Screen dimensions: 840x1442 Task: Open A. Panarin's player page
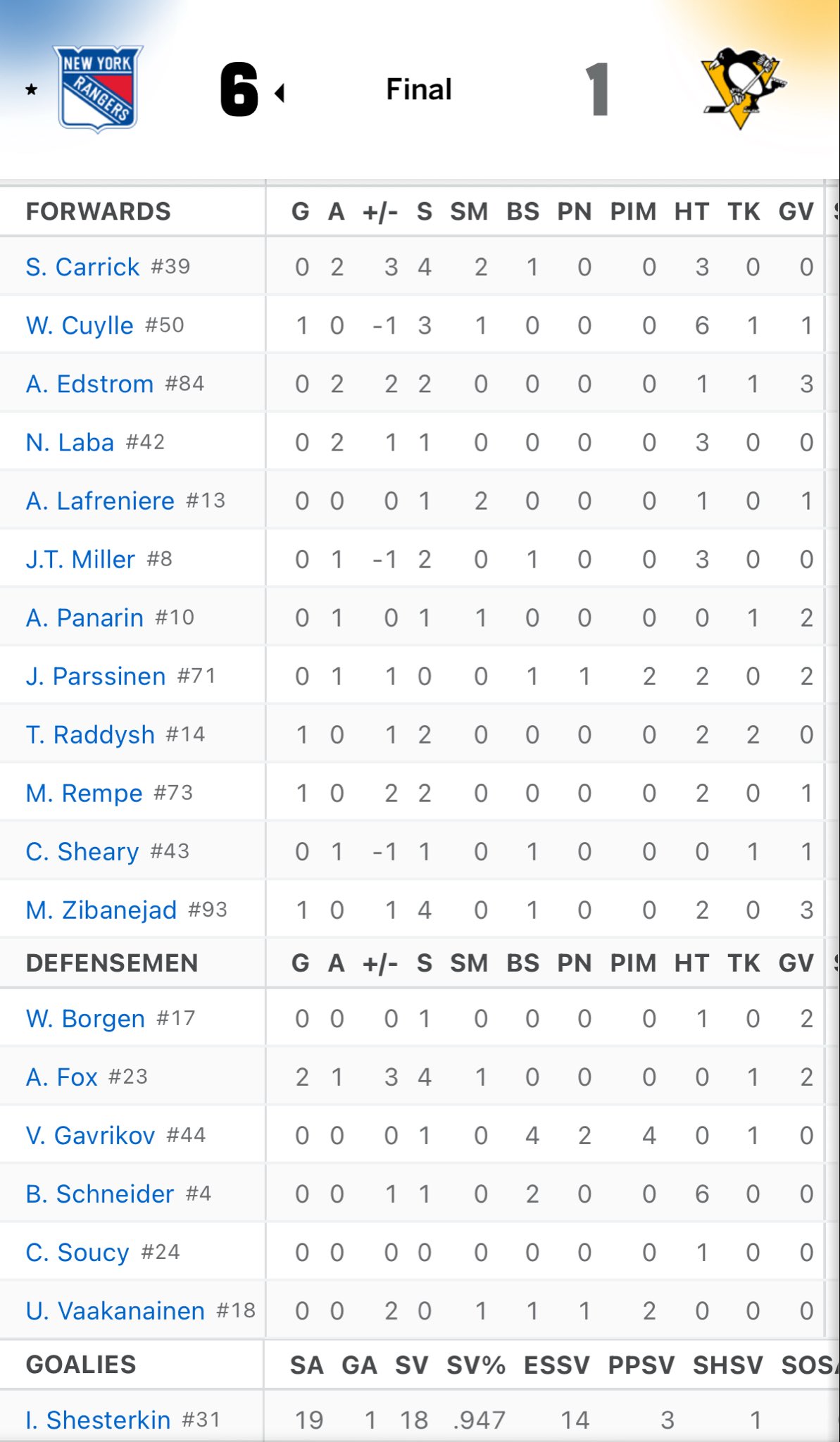[x=84, y=617]
